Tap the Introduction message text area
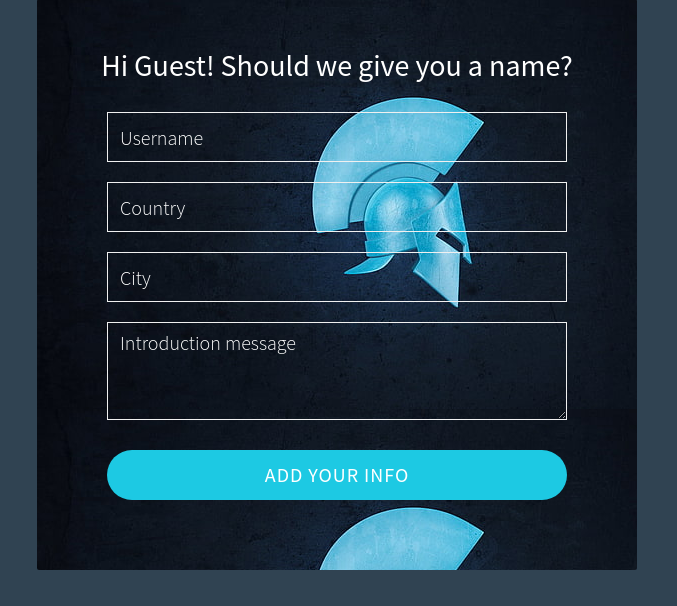Screen dimensions: 677x606 click(x=336, y=371)
